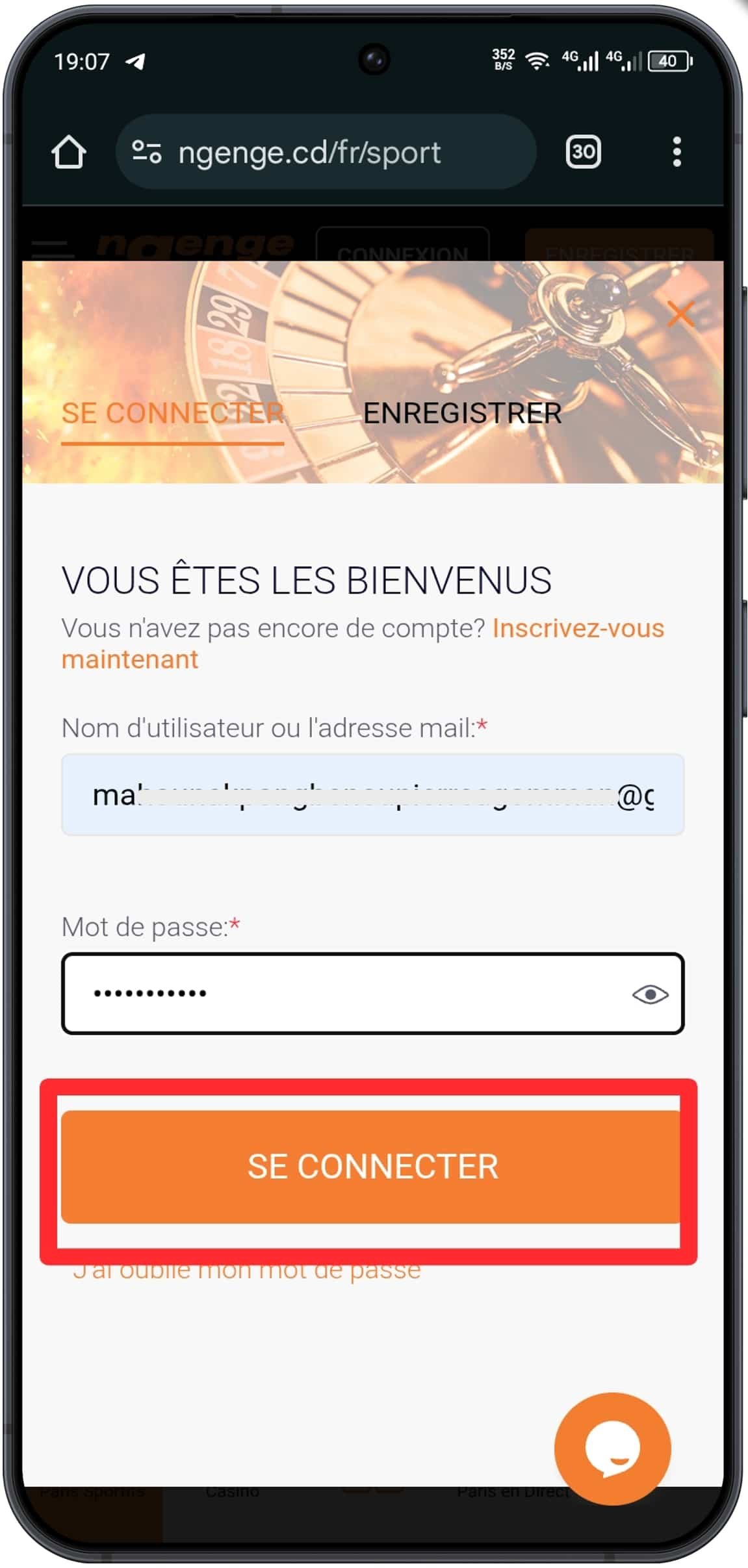
Task: Close the login popup with the X
Action: pyautogui.click(x=681, y=314)
